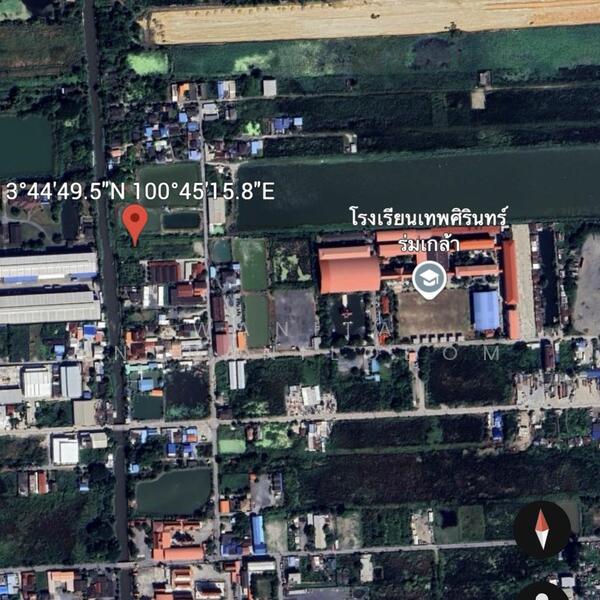Open the โรงเรียนเทพศิรินทร์ ร่มเกล้า school marker
The height and width of the screenshot is (600, 600).
429,279
